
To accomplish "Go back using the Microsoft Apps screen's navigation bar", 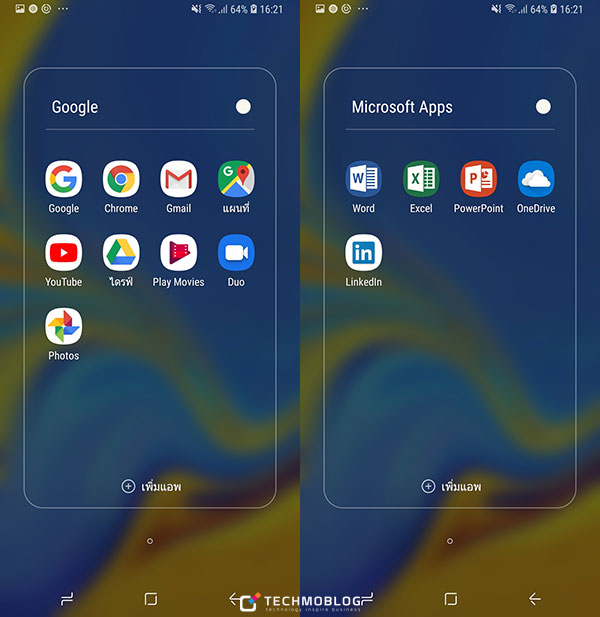I will 535,599.
